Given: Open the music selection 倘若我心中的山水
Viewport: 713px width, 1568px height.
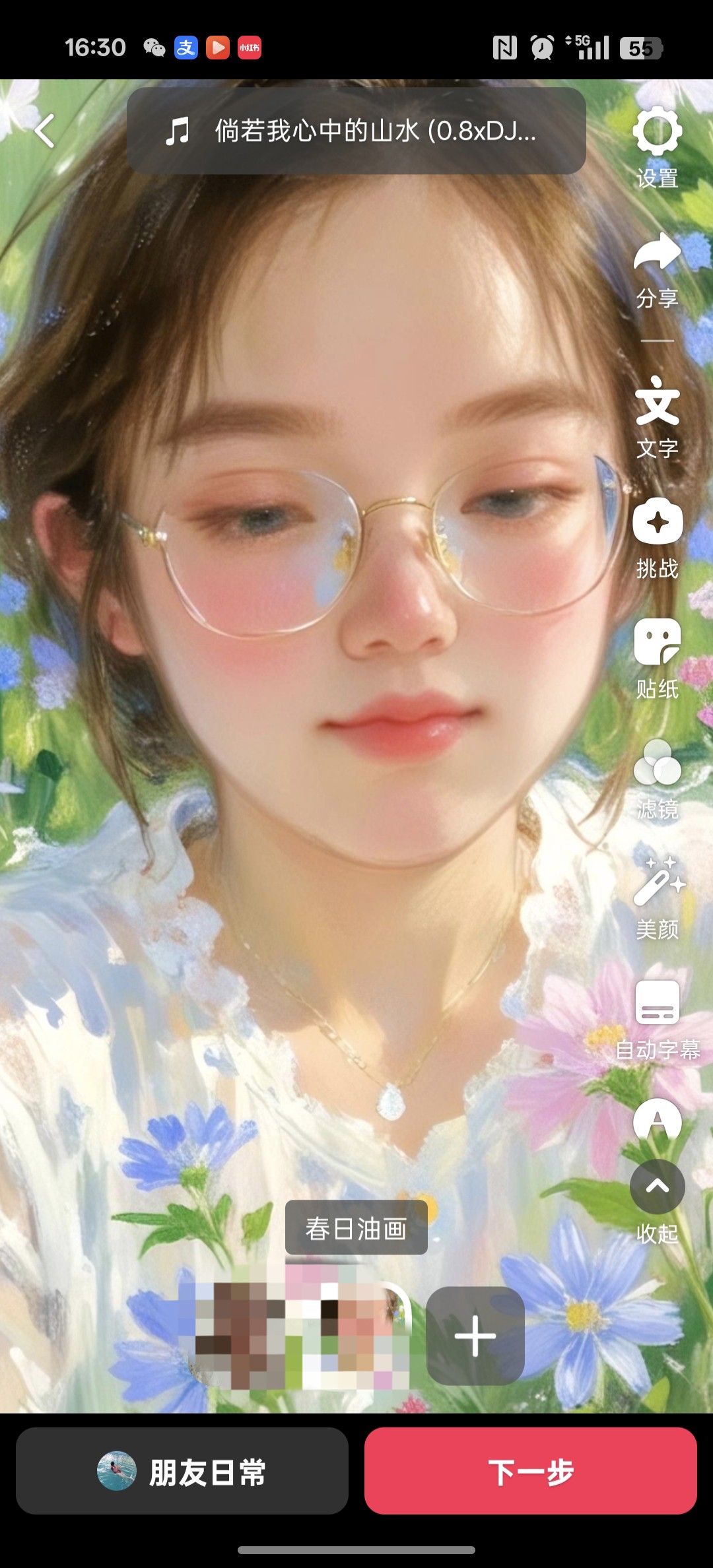Looking at the screenshot, I should (x=356, y=131).
